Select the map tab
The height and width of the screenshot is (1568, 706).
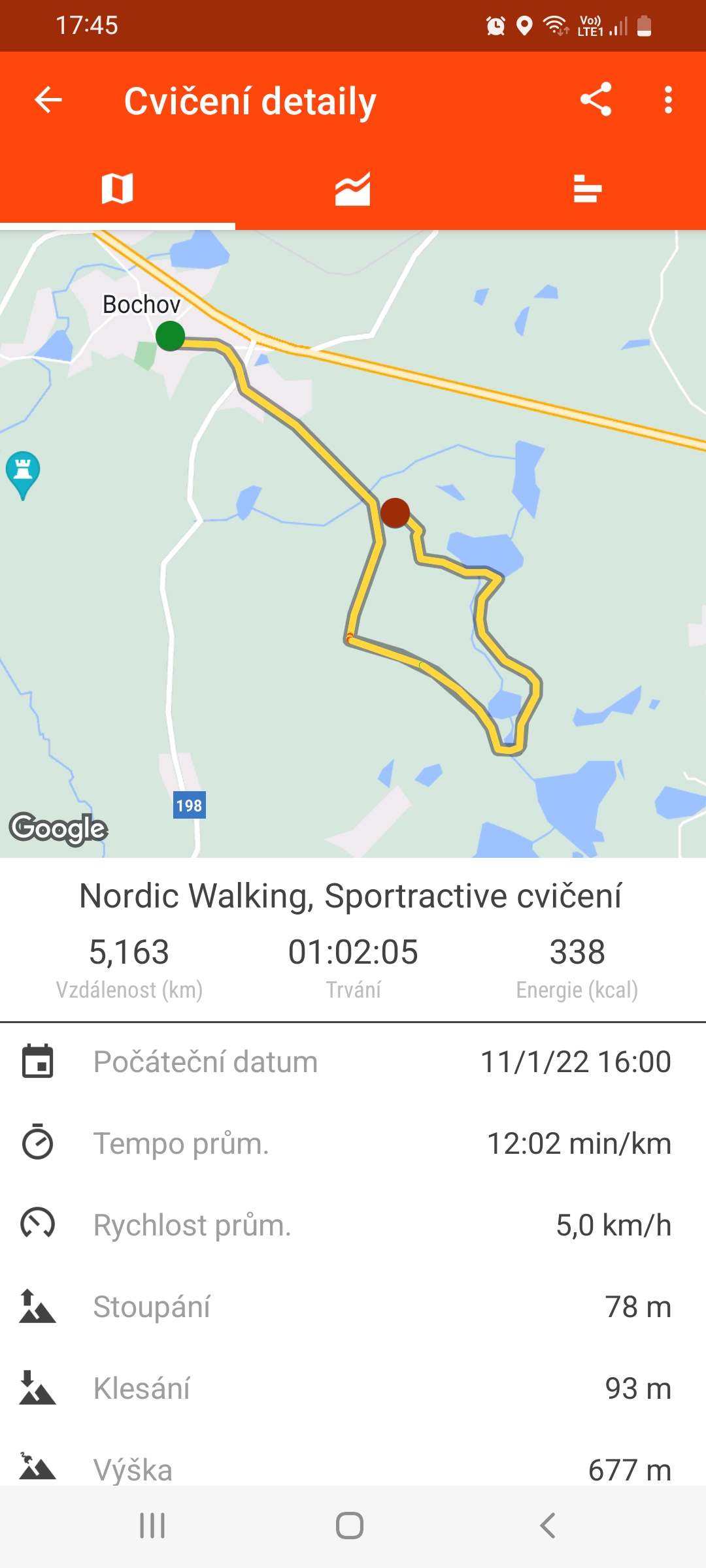(118, 189)
